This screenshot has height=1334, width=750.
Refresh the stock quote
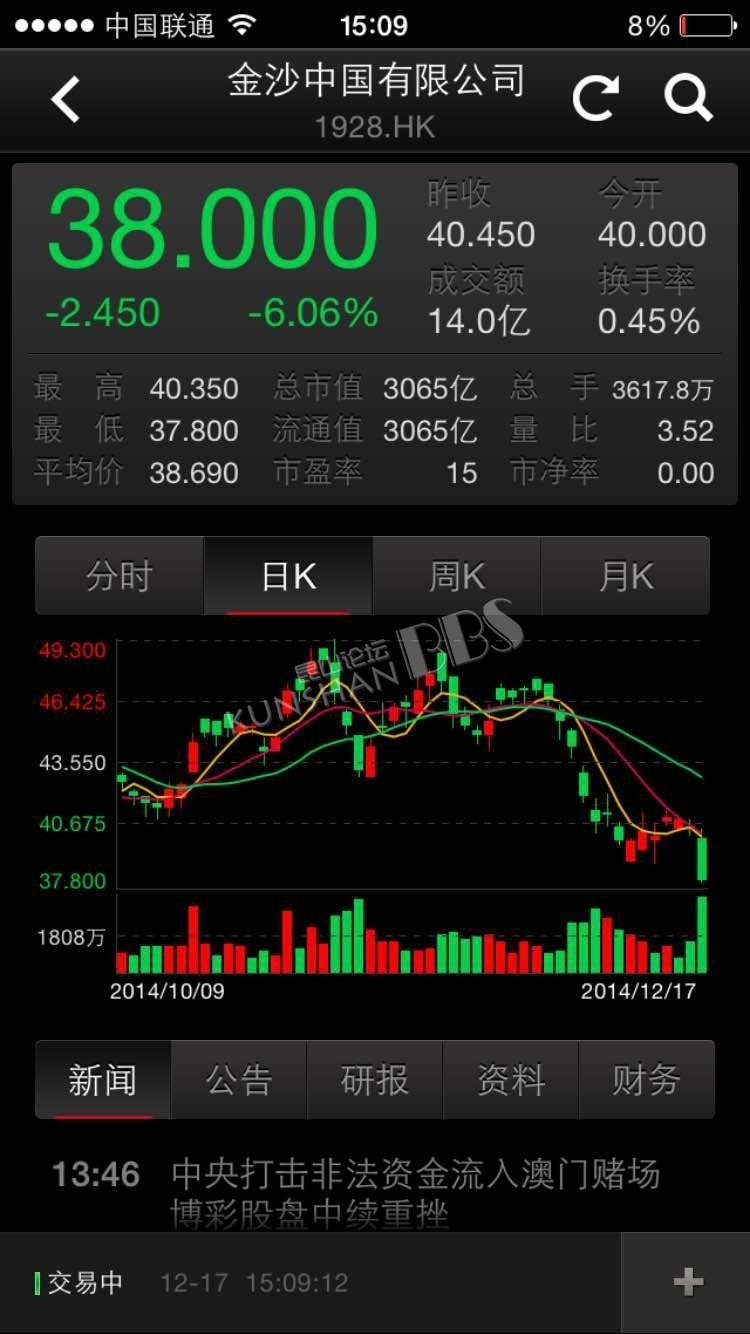595,99
